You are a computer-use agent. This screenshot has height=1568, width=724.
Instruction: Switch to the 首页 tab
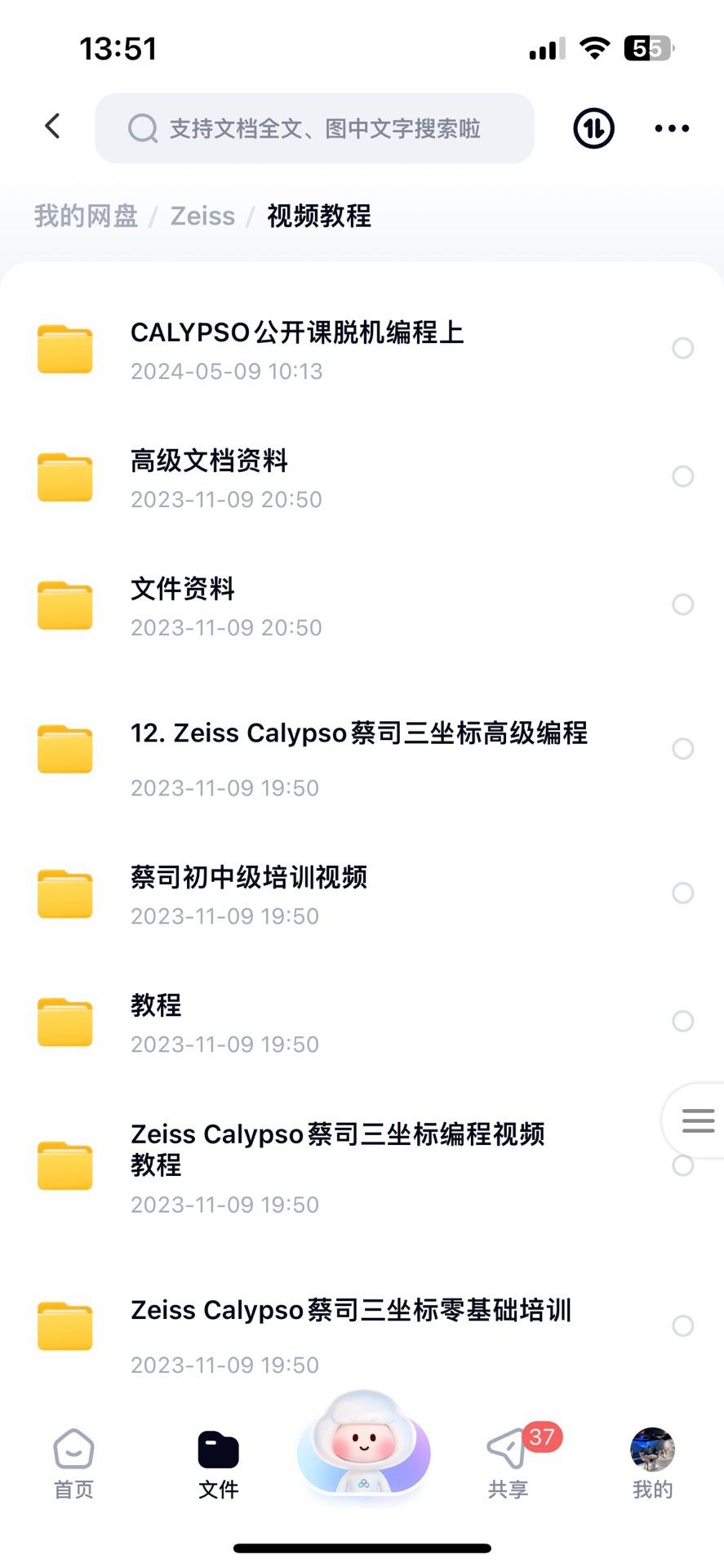point(73,1464)
